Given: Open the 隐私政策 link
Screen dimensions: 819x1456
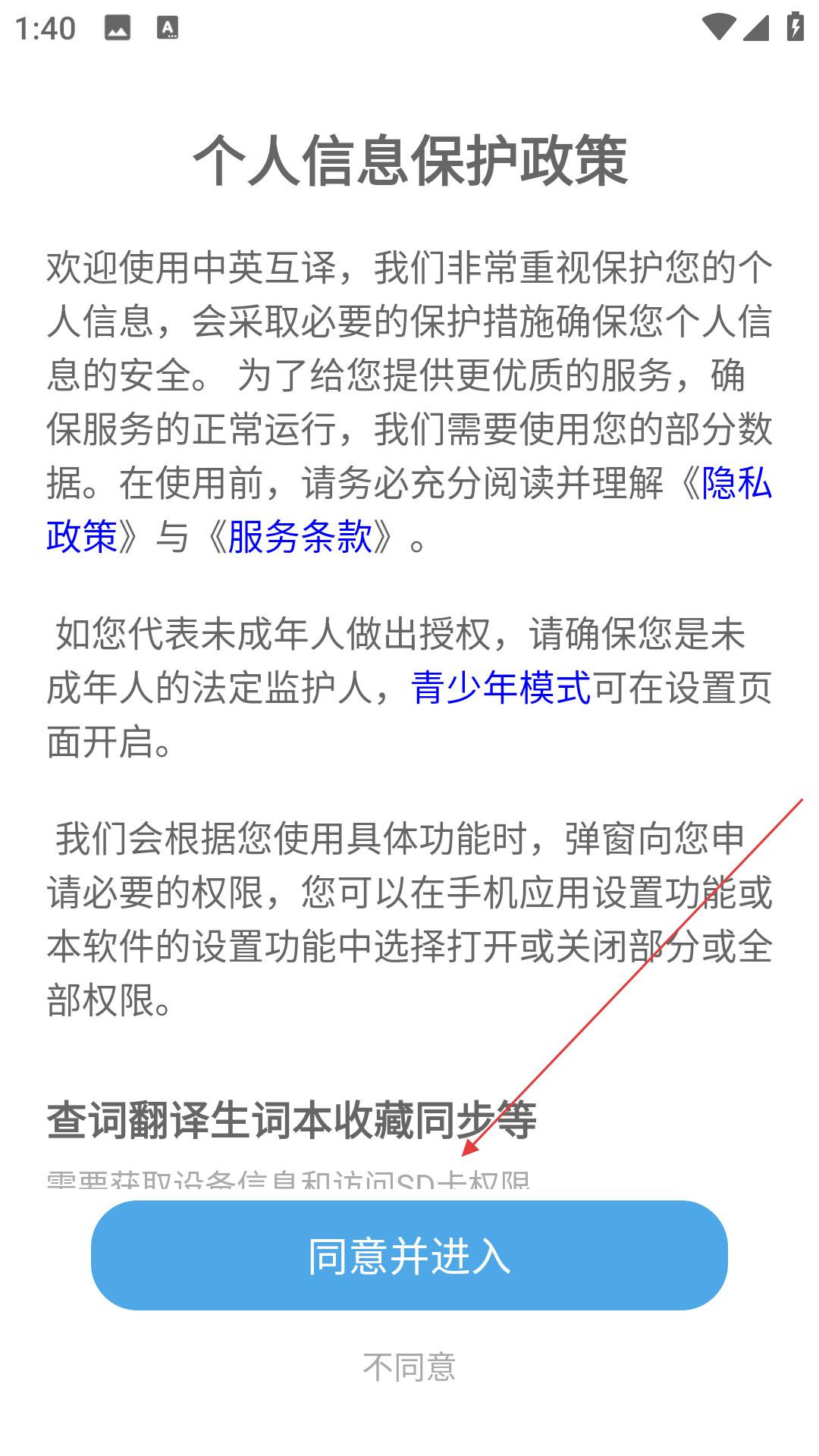Looking at the screenshot, I should pyautogui.click(x=736, y=483).
